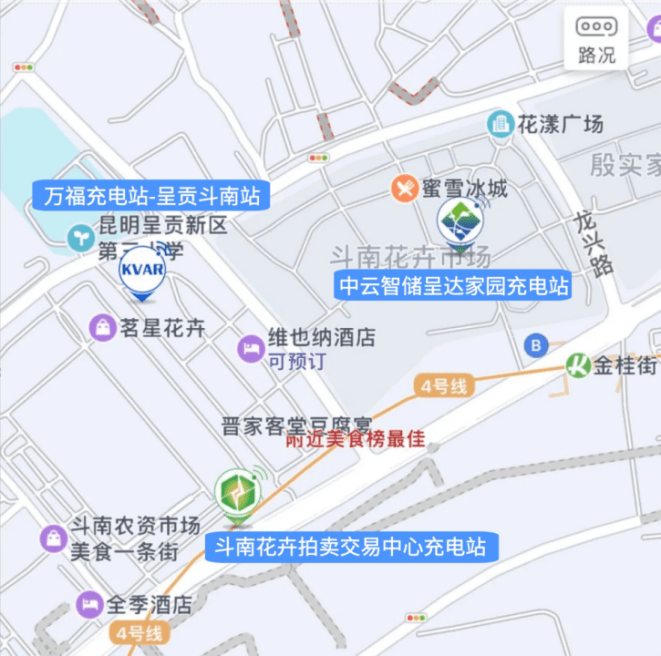Select 花漾广场 on the map
Screen dimensions: 661x656
[499, 125]
